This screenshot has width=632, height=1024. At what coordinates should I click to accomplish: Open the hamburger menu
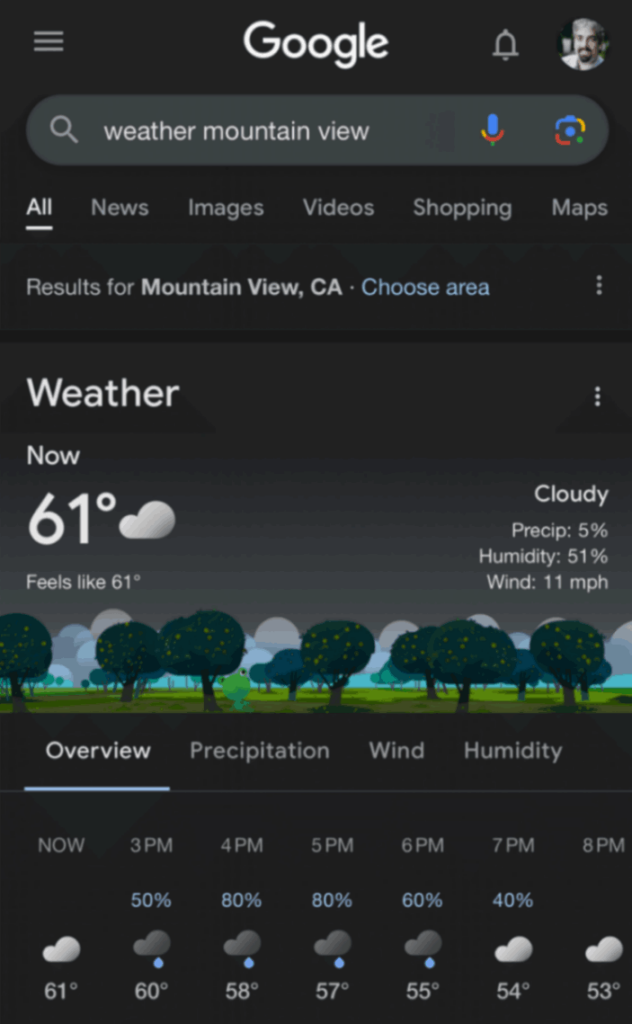pyautogui.click(x=48, y=42)
